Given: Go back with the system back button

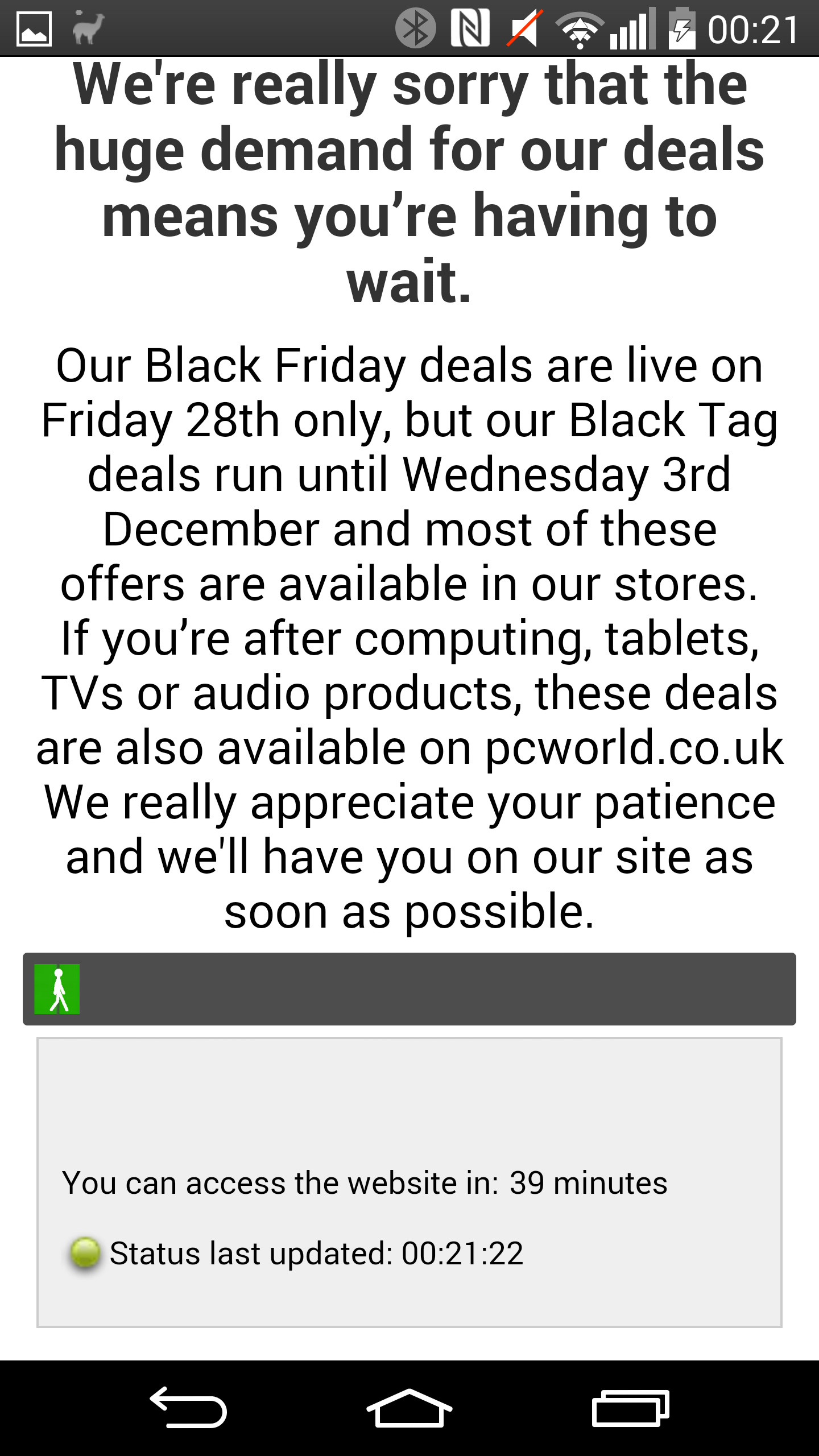Looking at the screenshot, I should [x=188, y=1408].
